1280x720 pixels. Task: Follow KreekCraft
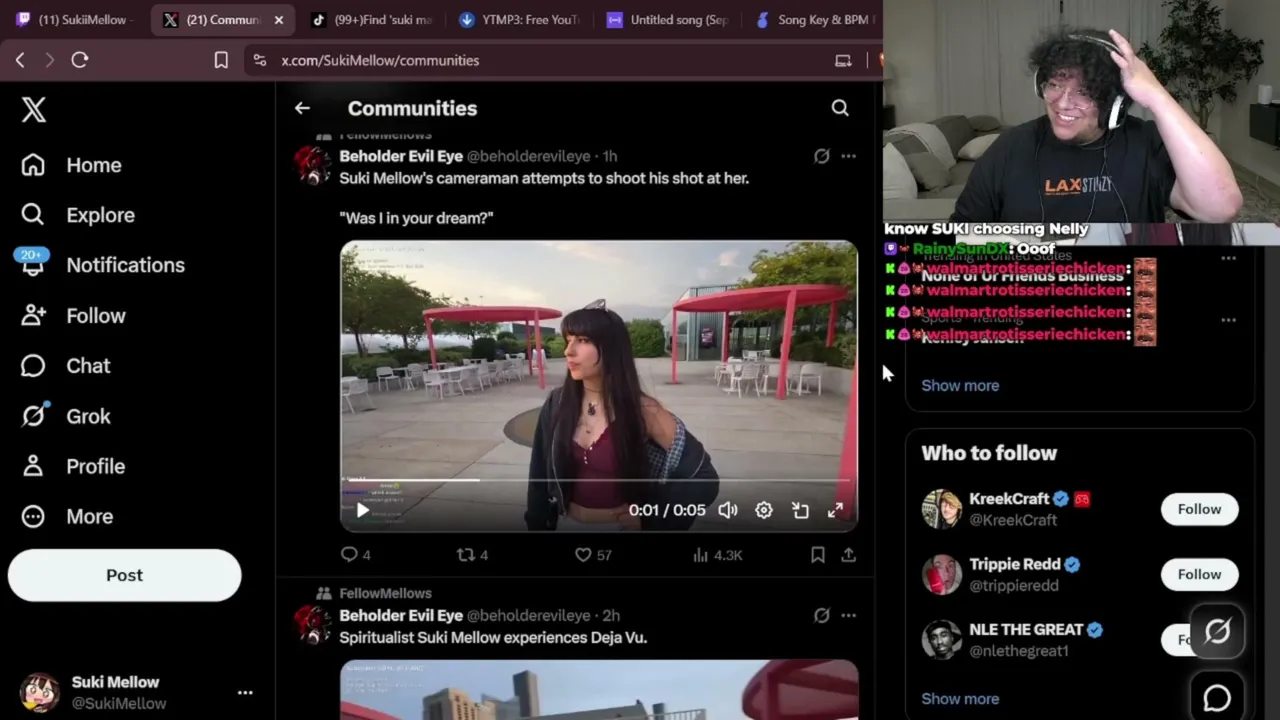1199,509
